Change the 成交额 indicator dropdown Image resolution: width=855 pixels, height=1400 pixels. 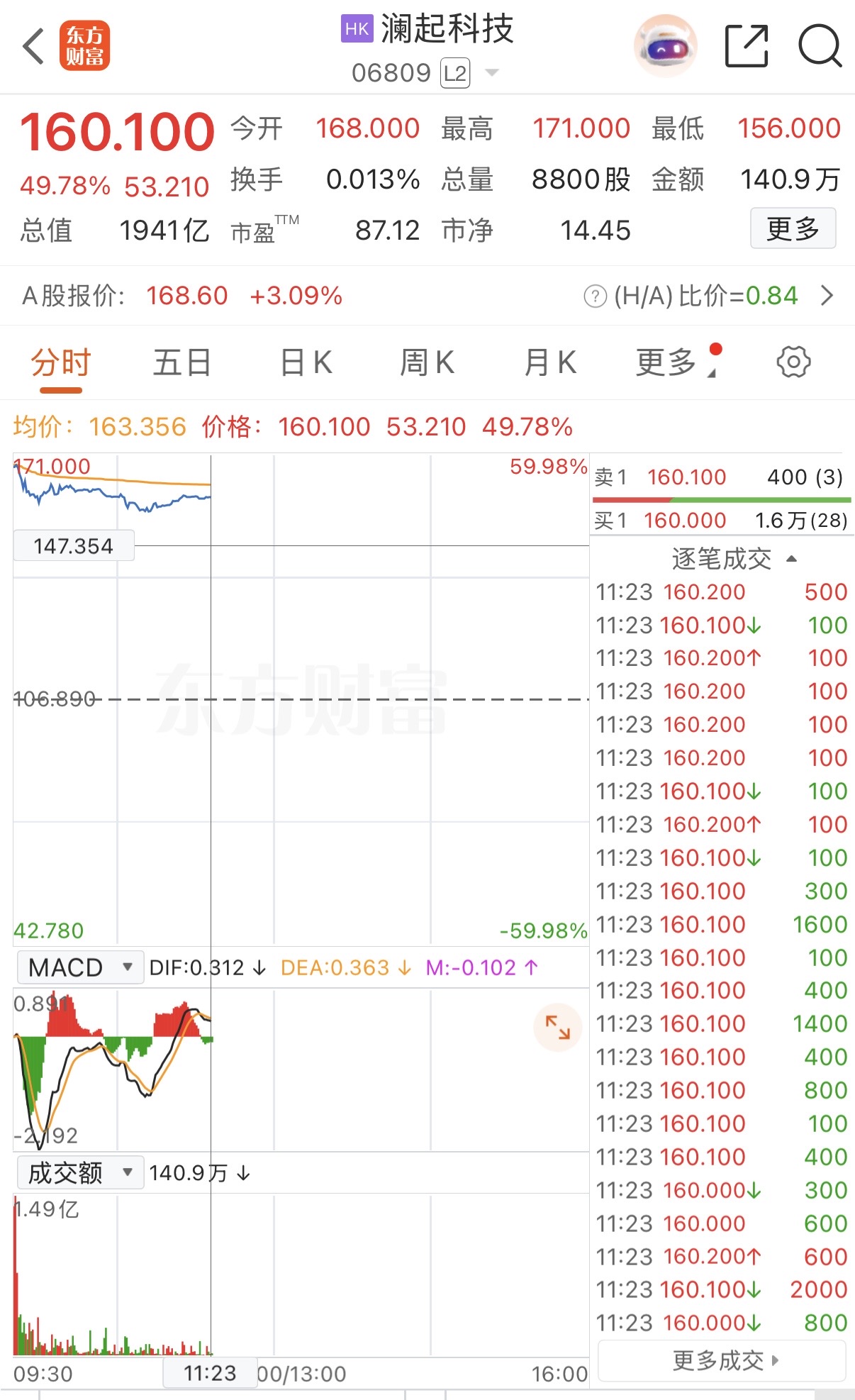click(x=80, y=1173)
